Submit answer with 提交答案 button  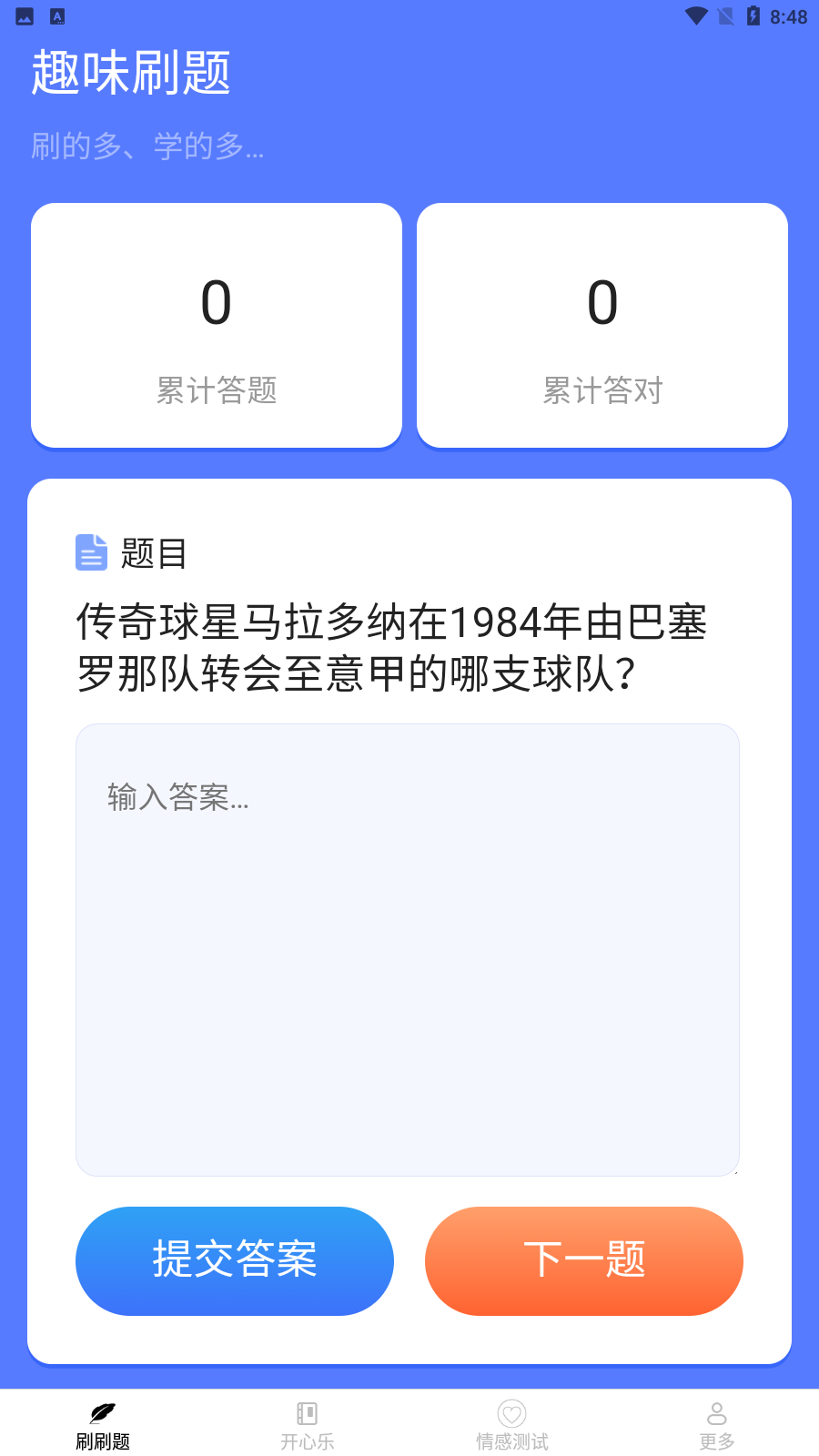tap(235, 1260)
